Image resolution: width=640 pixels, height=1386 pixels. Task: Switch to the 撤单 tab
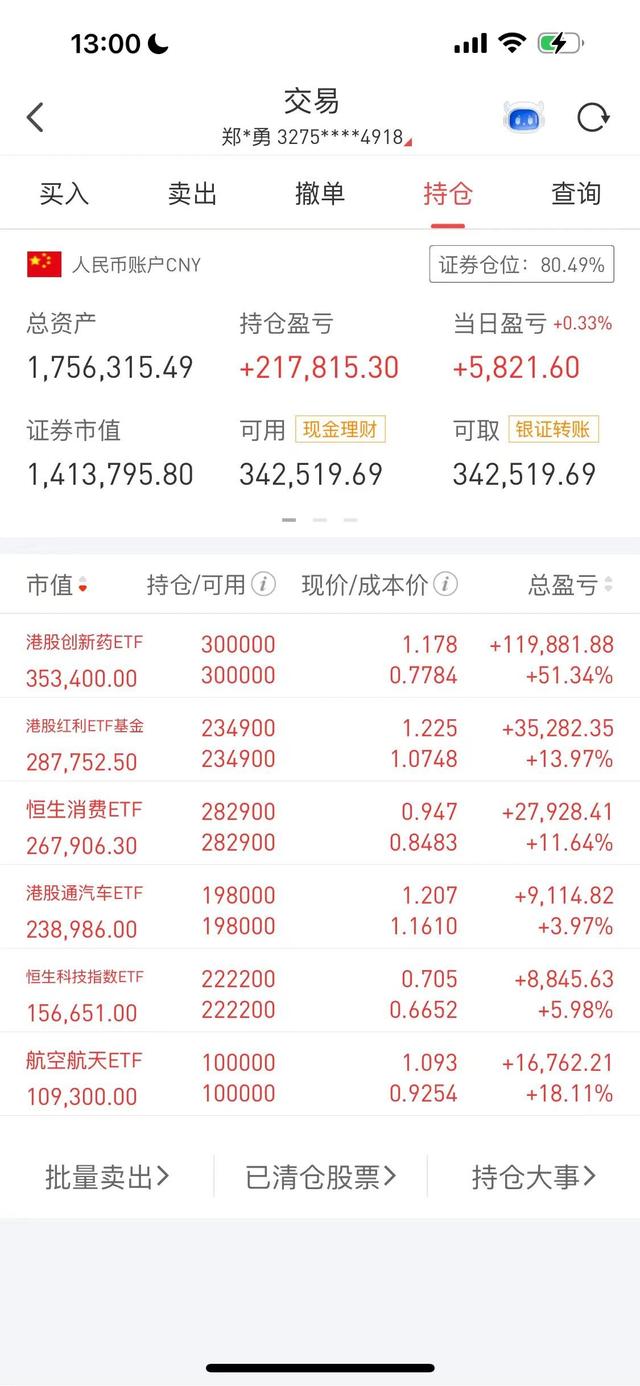tap(320, 193)
